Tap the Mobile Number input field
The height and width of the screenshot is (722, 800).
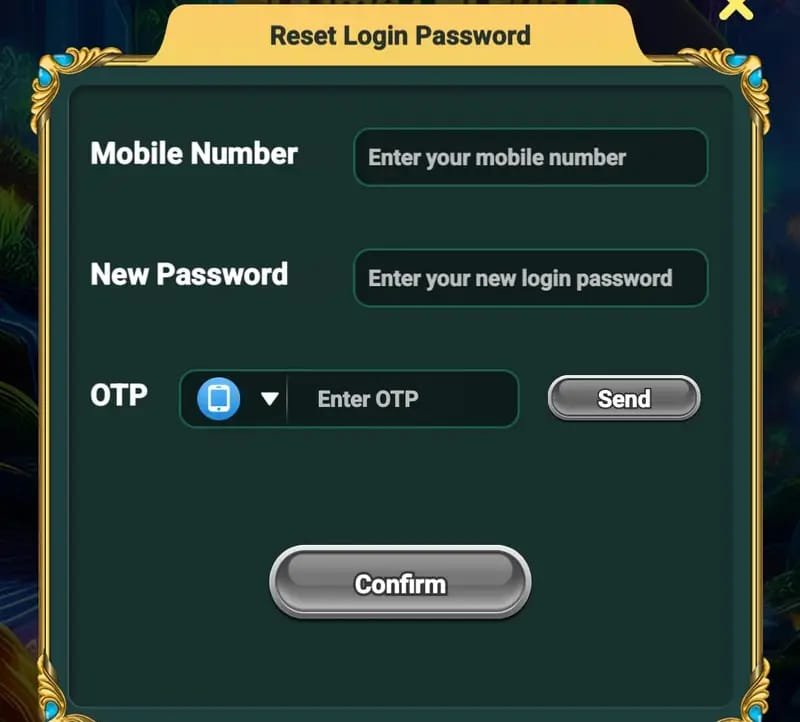pos(530,157)
